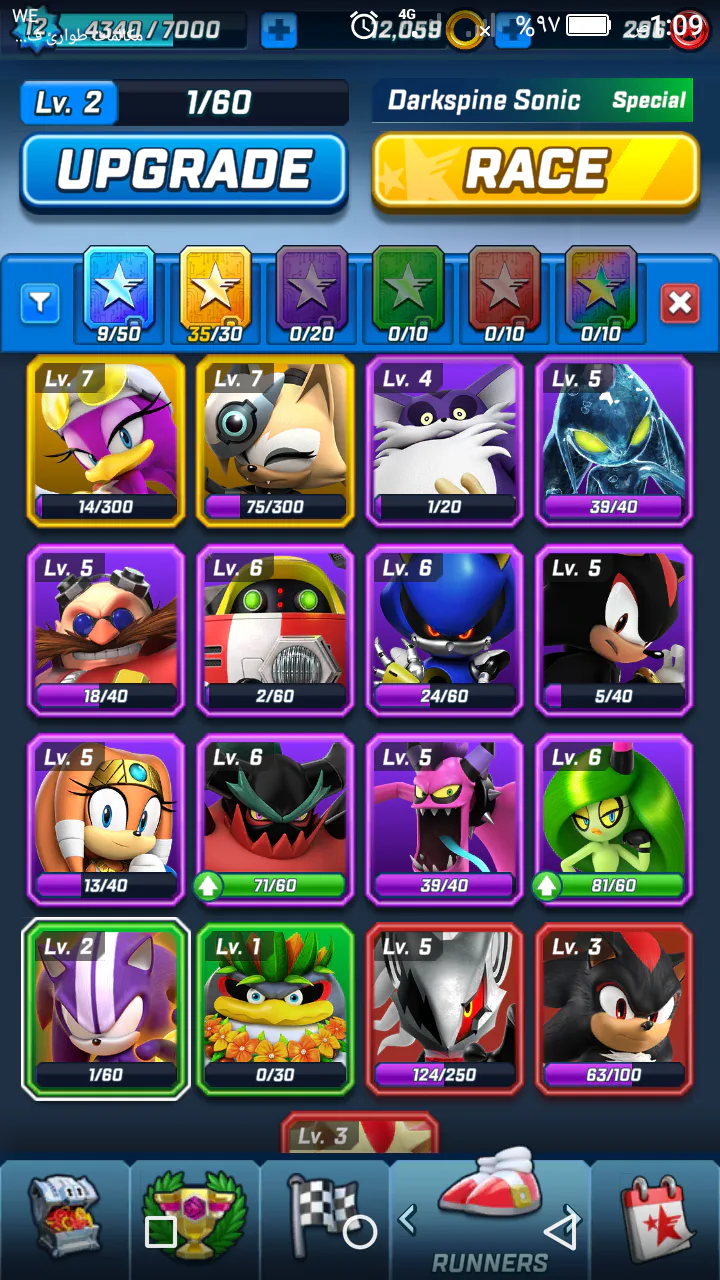The image size is (720, 1280).
Task: Select the Eggman runner card 18/40
Action: (106, 630)
